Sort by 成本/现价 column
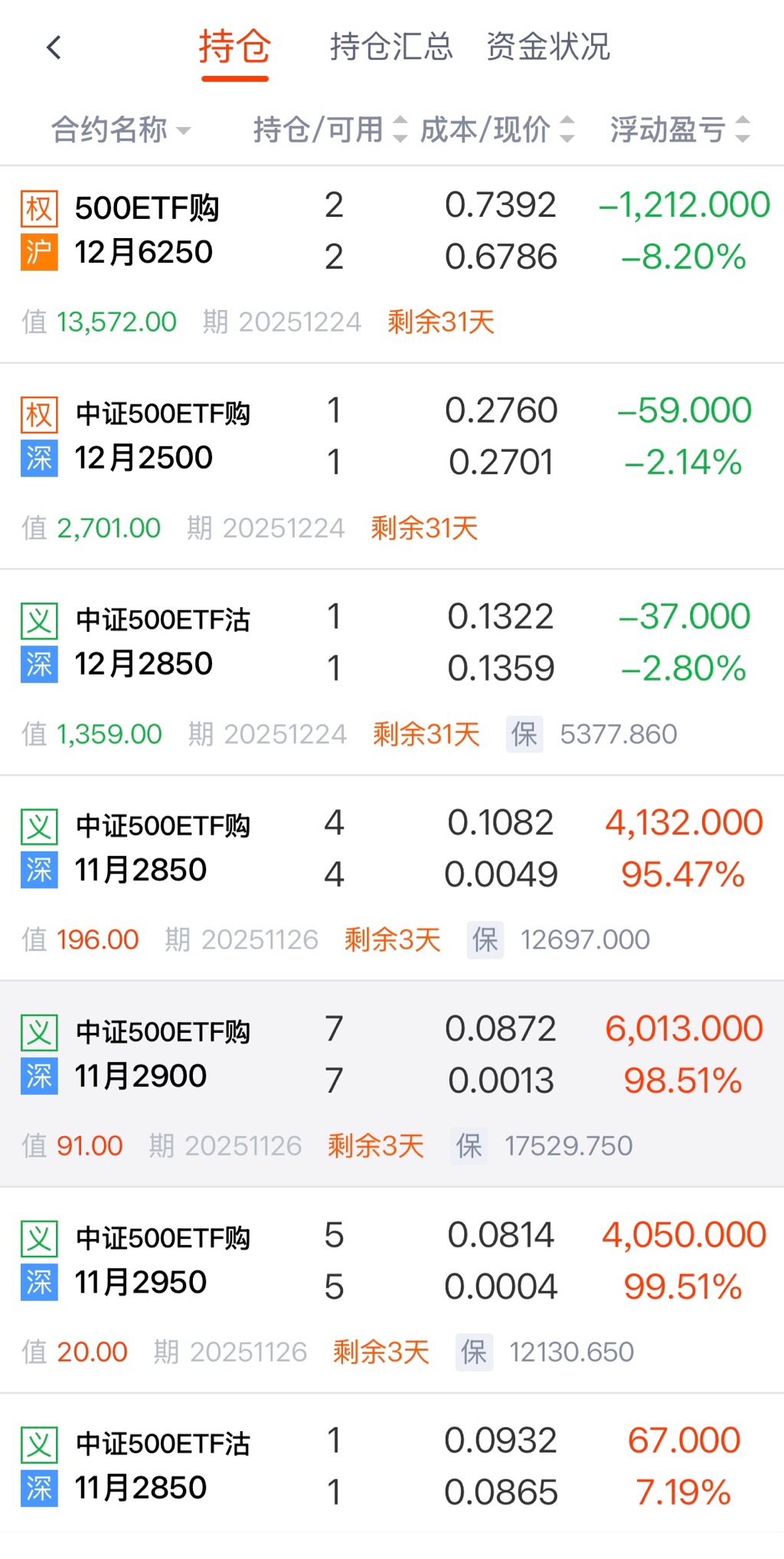 coord(497,130)
